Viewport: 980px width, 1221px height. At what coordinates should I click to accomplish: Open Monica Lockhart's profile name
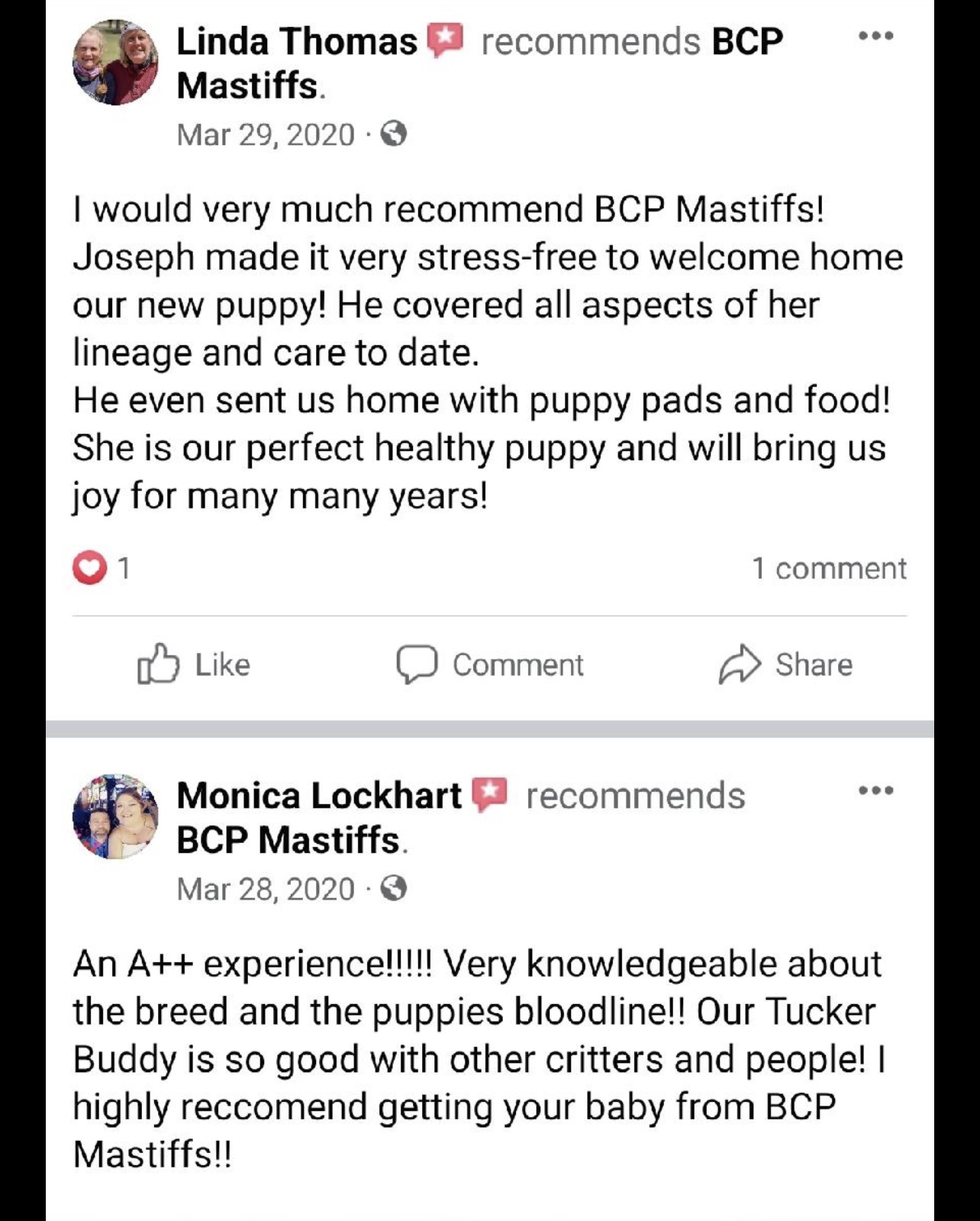[319, 796]
